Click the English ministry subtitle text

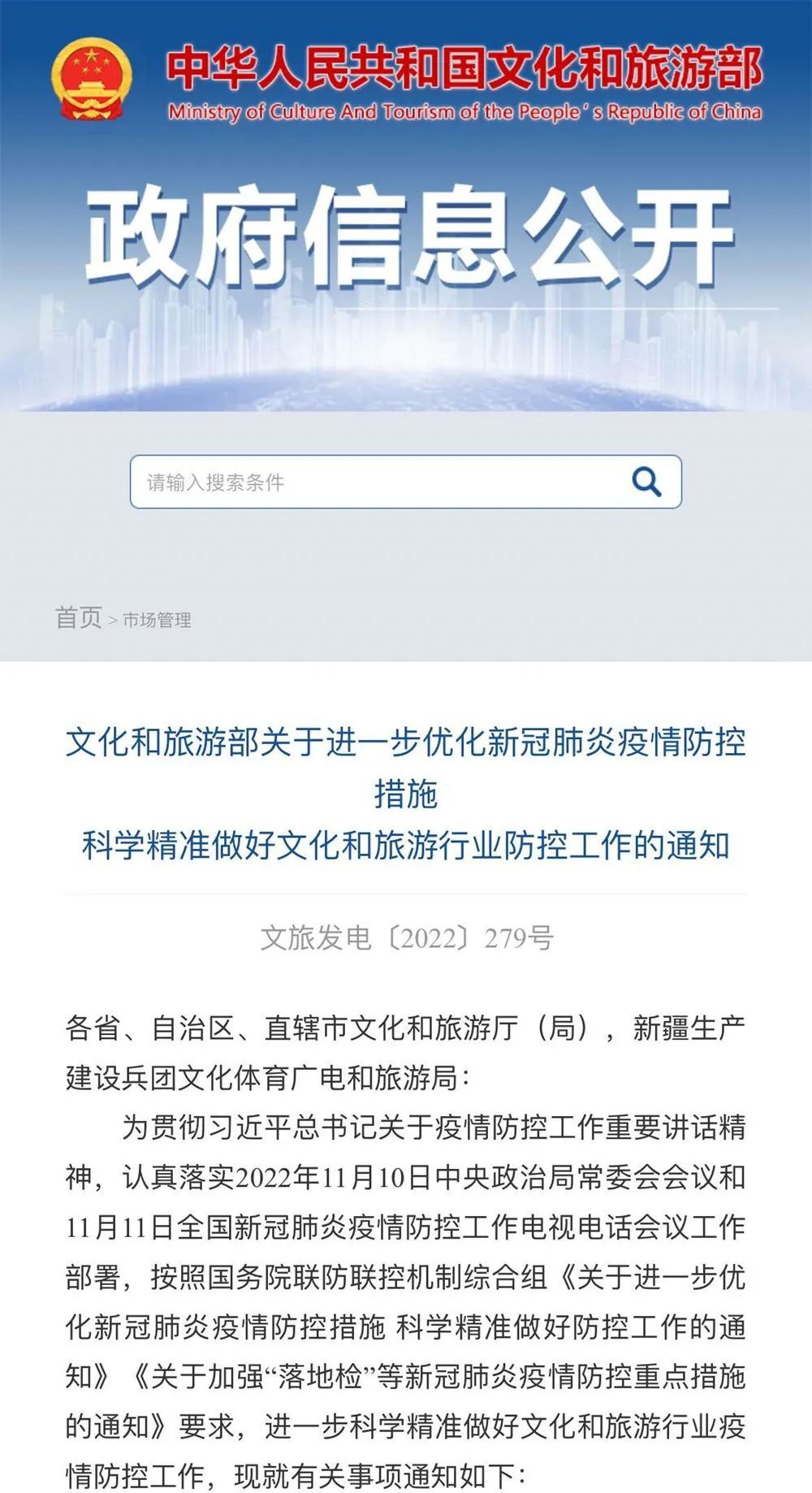click(x=463, y=110)
